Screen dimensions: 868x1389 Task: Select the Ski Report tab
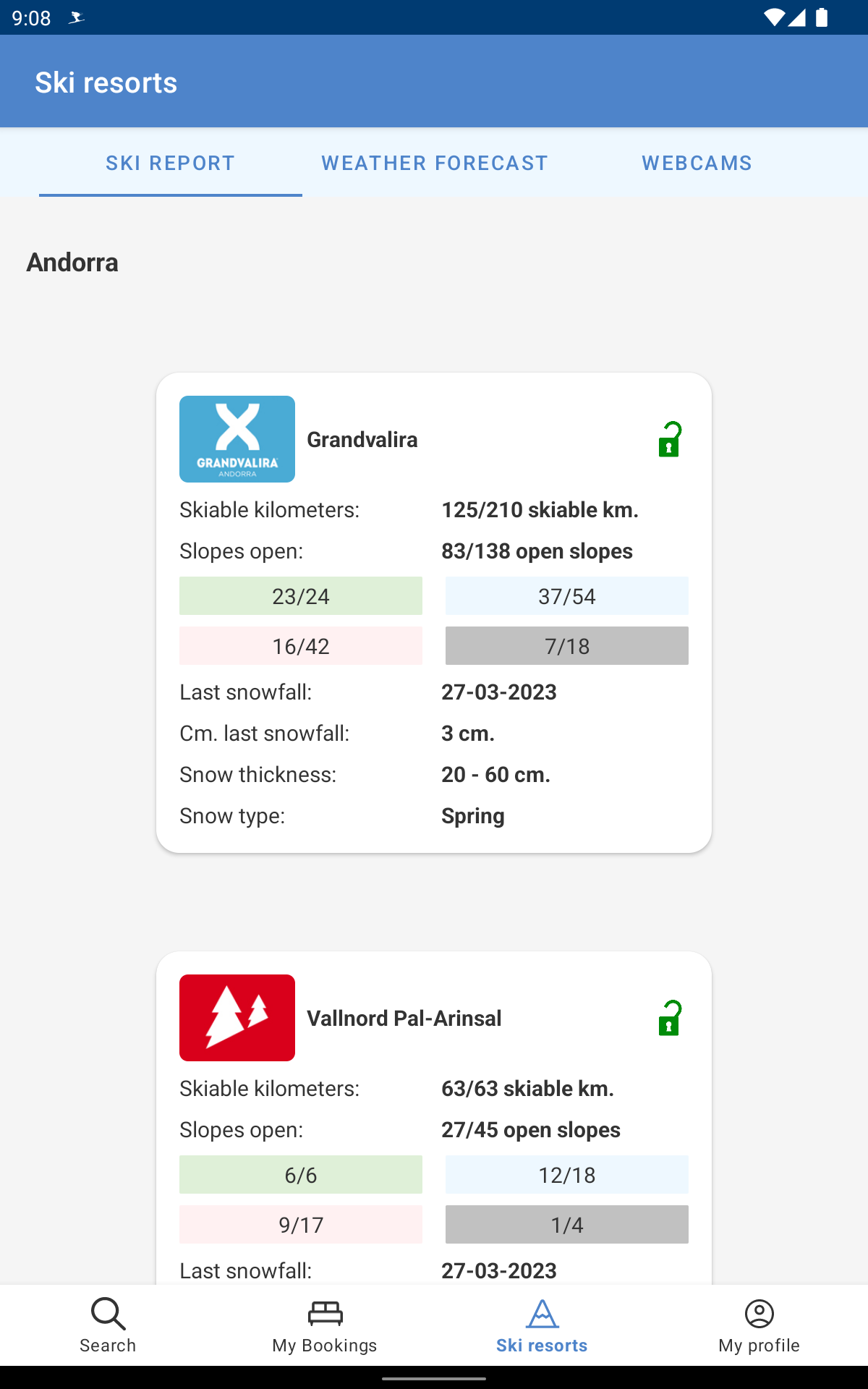click(171, 163)
